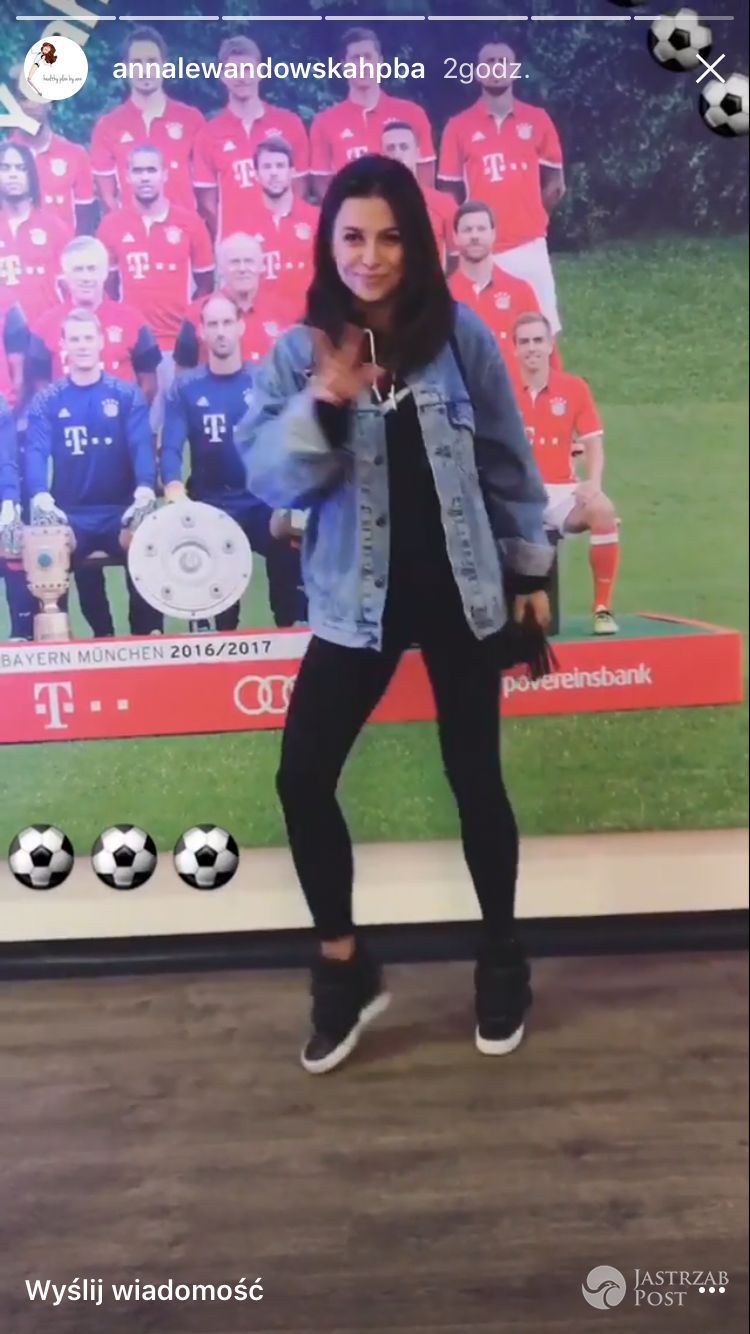Close the story with the X
Image resolution: width=750 pixels, height=1334 pixels.
point(710,68)
